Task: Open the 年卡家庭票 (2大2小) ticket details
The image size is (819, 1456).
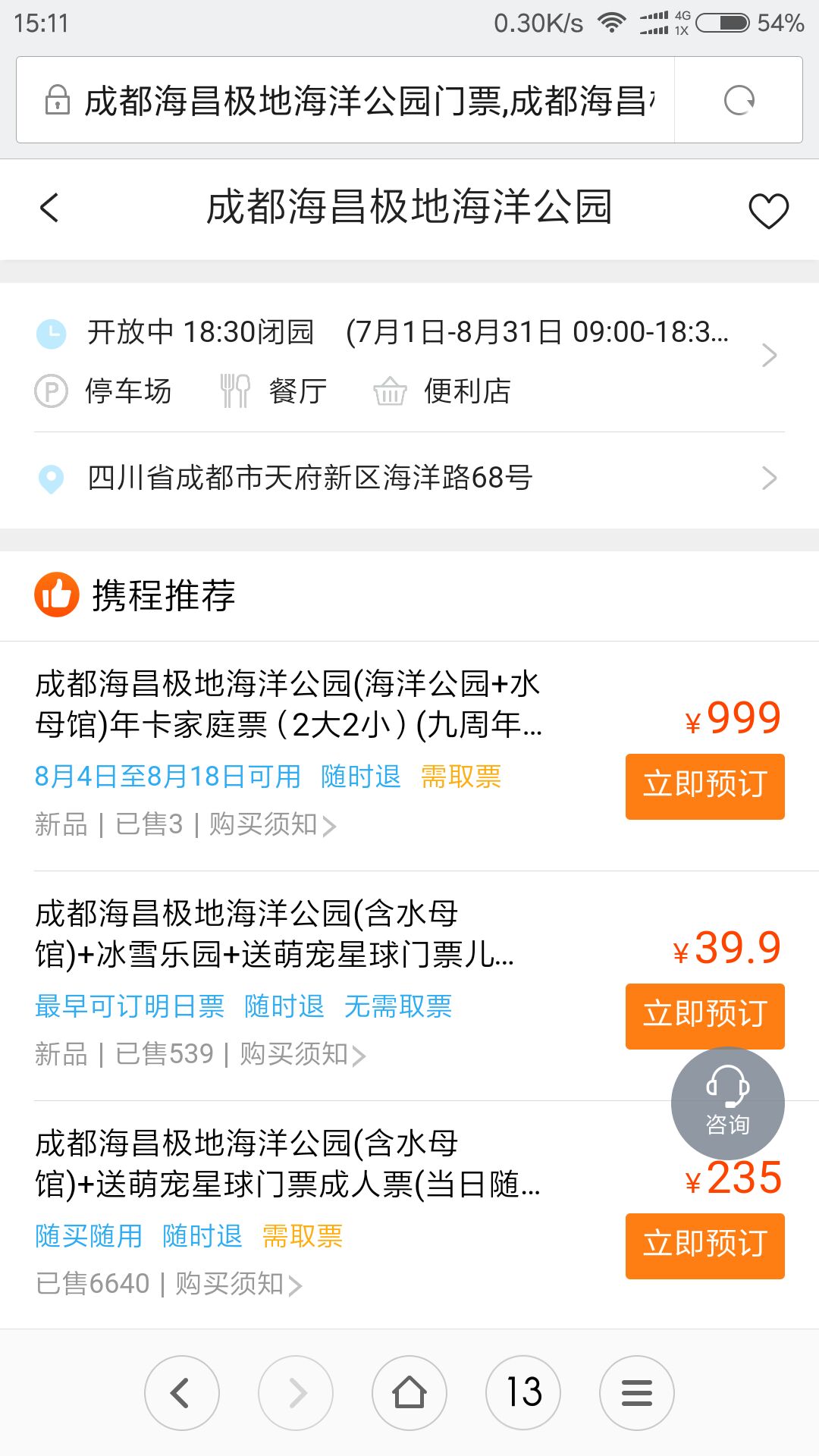Action: (288, 704)
